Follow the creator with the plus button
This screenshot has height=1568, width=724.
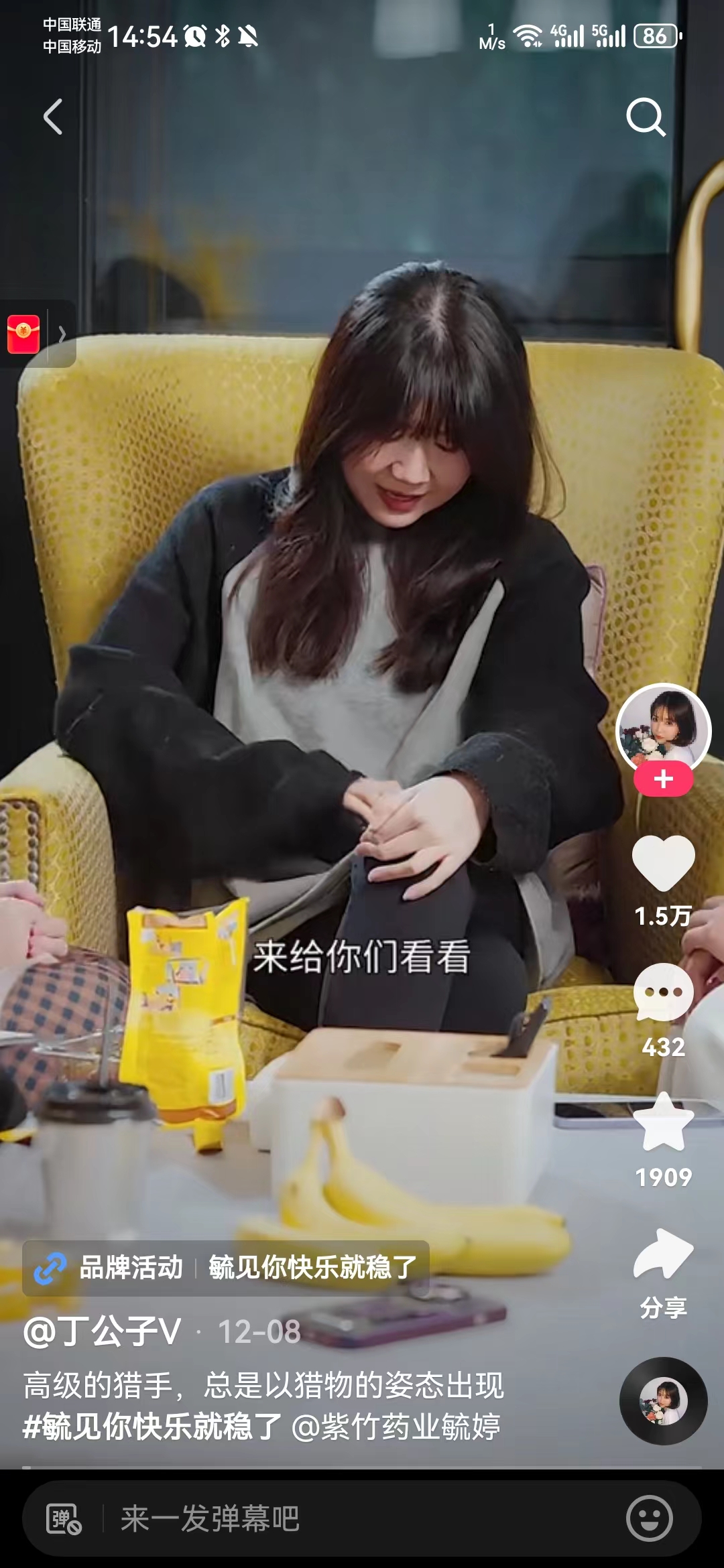click(663, 779)
